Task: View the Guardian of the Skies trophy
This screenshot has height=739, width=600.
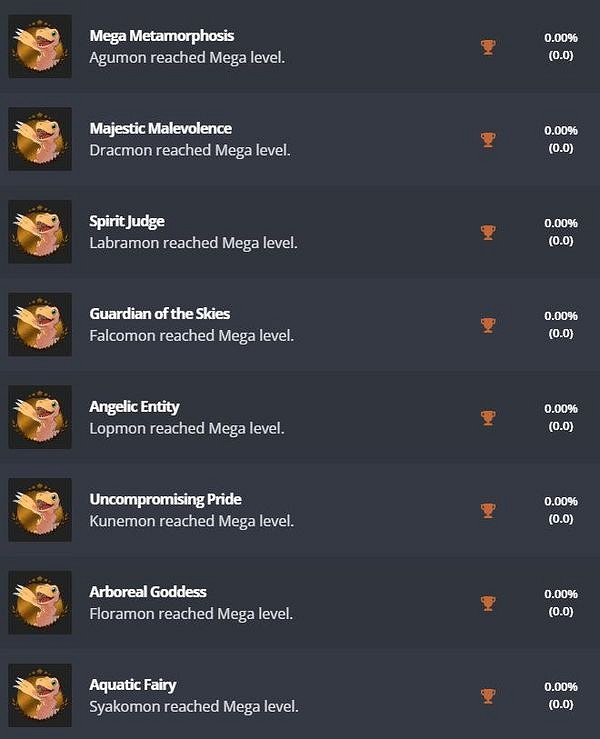Action: (159, 314)
